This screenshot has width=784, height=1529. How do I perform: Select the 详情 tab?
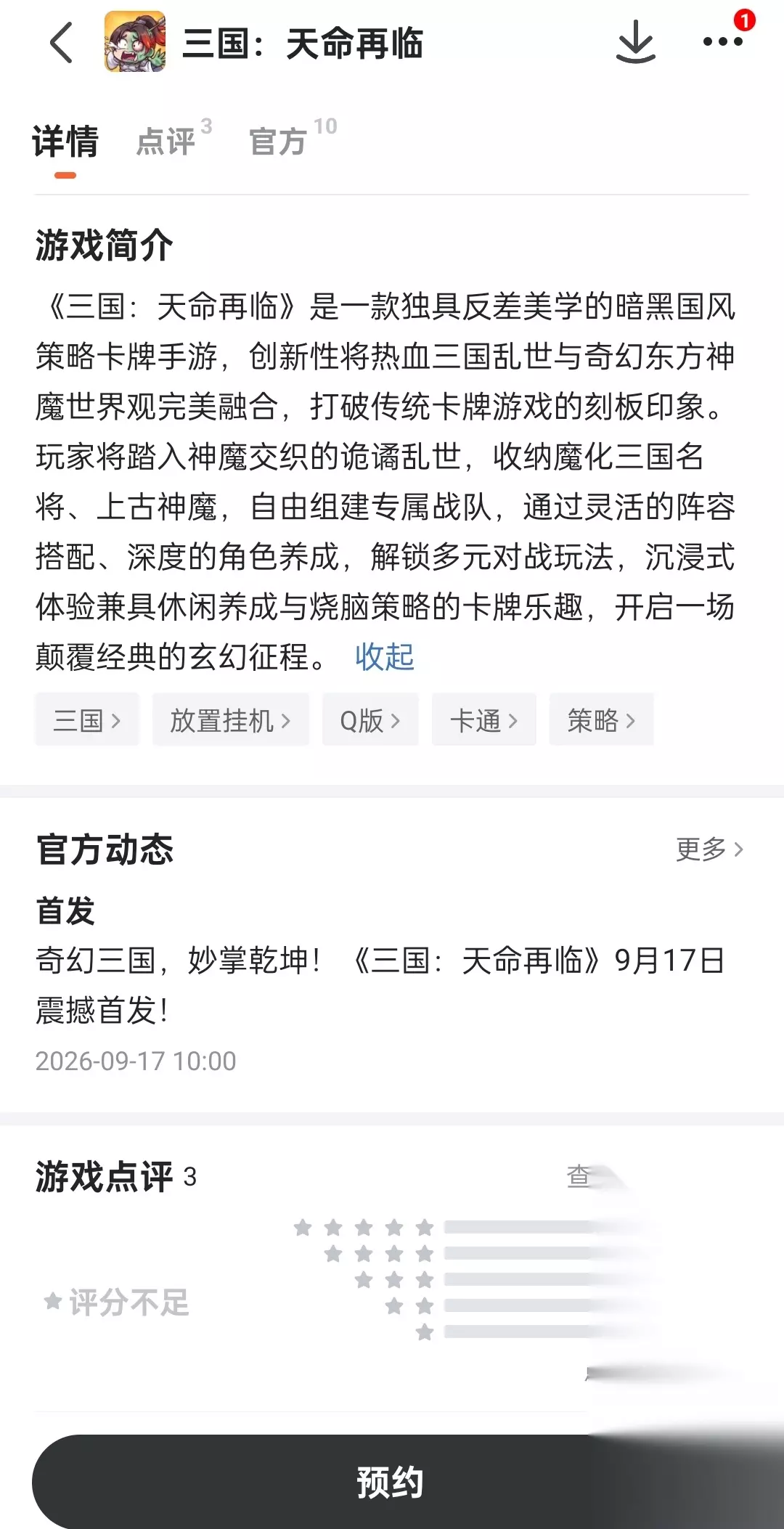coord(65,141)
